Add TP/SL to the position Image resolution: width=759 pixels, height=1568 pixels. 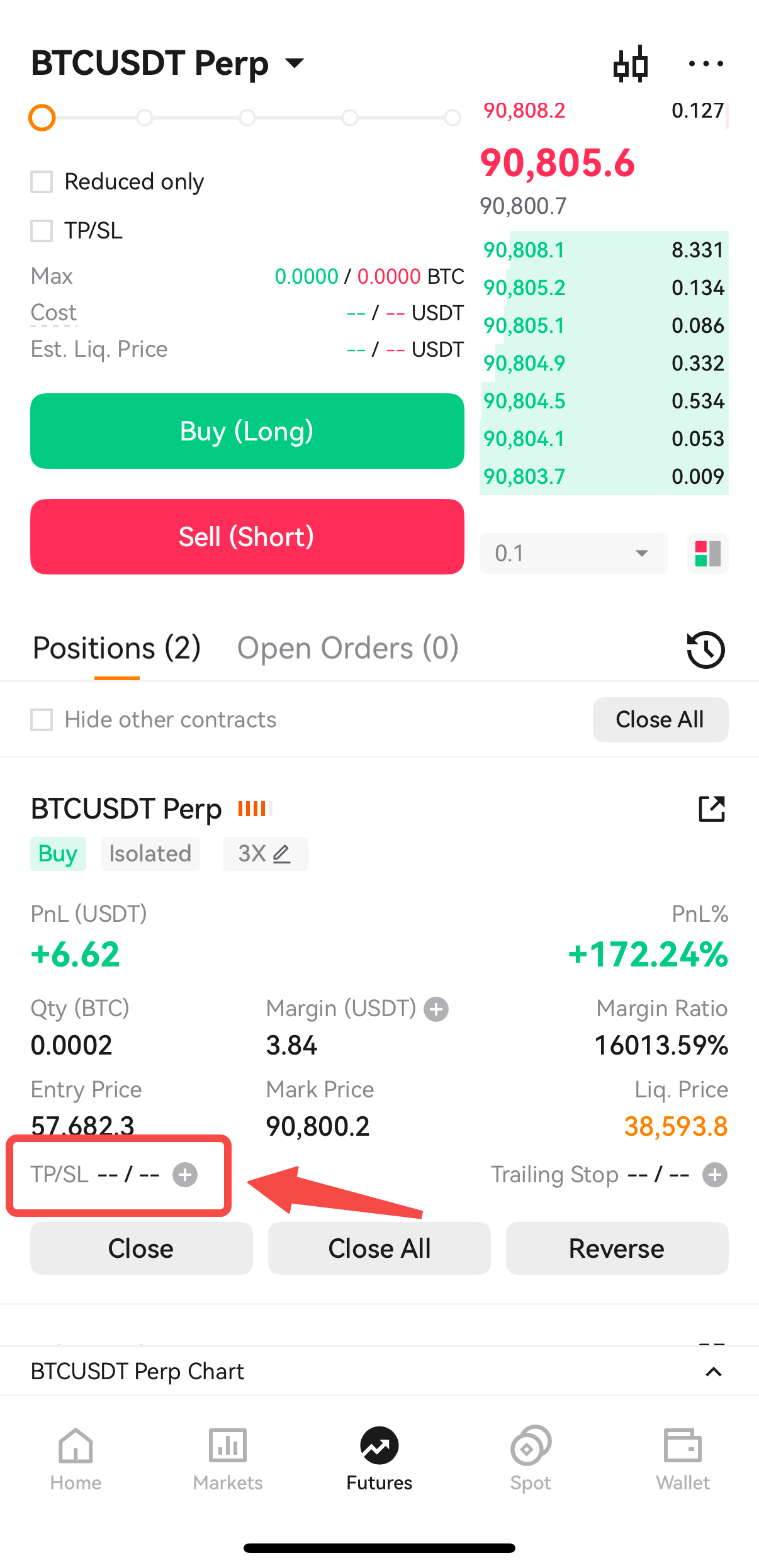tap(185, 1175)
